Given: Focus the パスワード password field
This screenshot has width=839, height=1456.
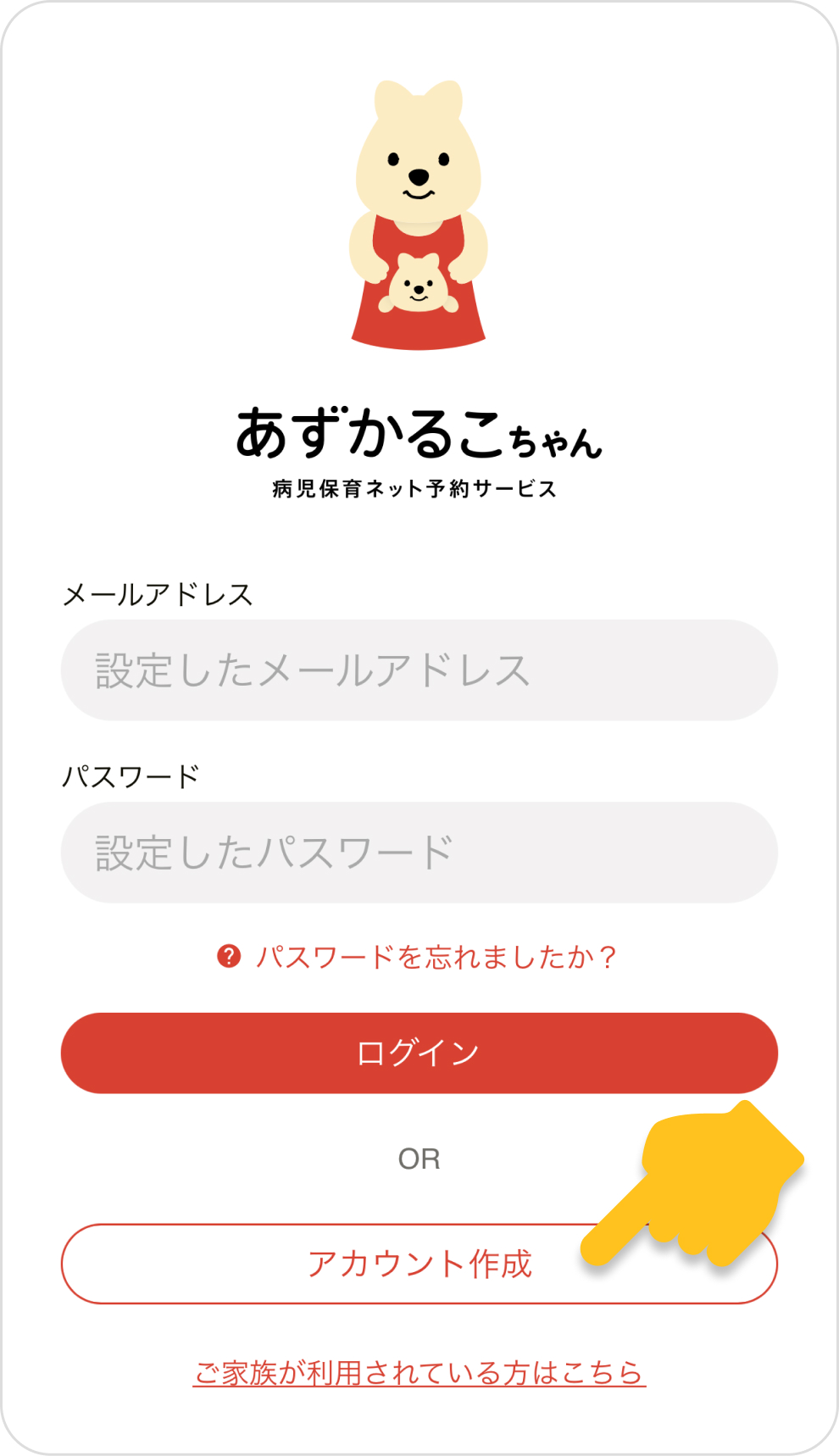Looking at the screenshot, I should click(419, 852).
